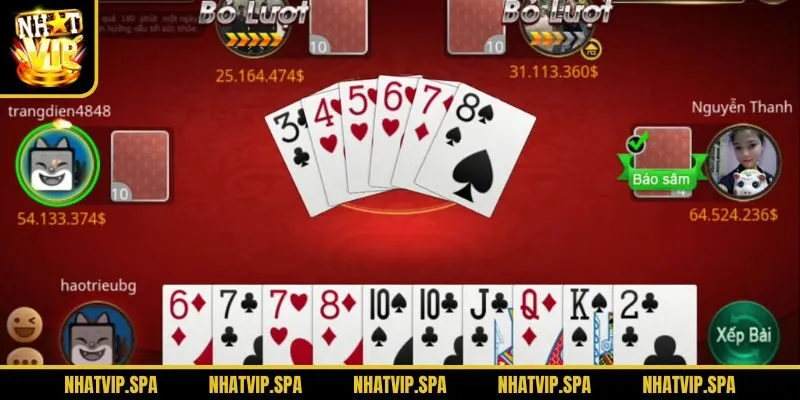Viewport: 800px width, 400px height.
Task: Select the 6 of diamonds card
Action: click(x=187, y=325)
